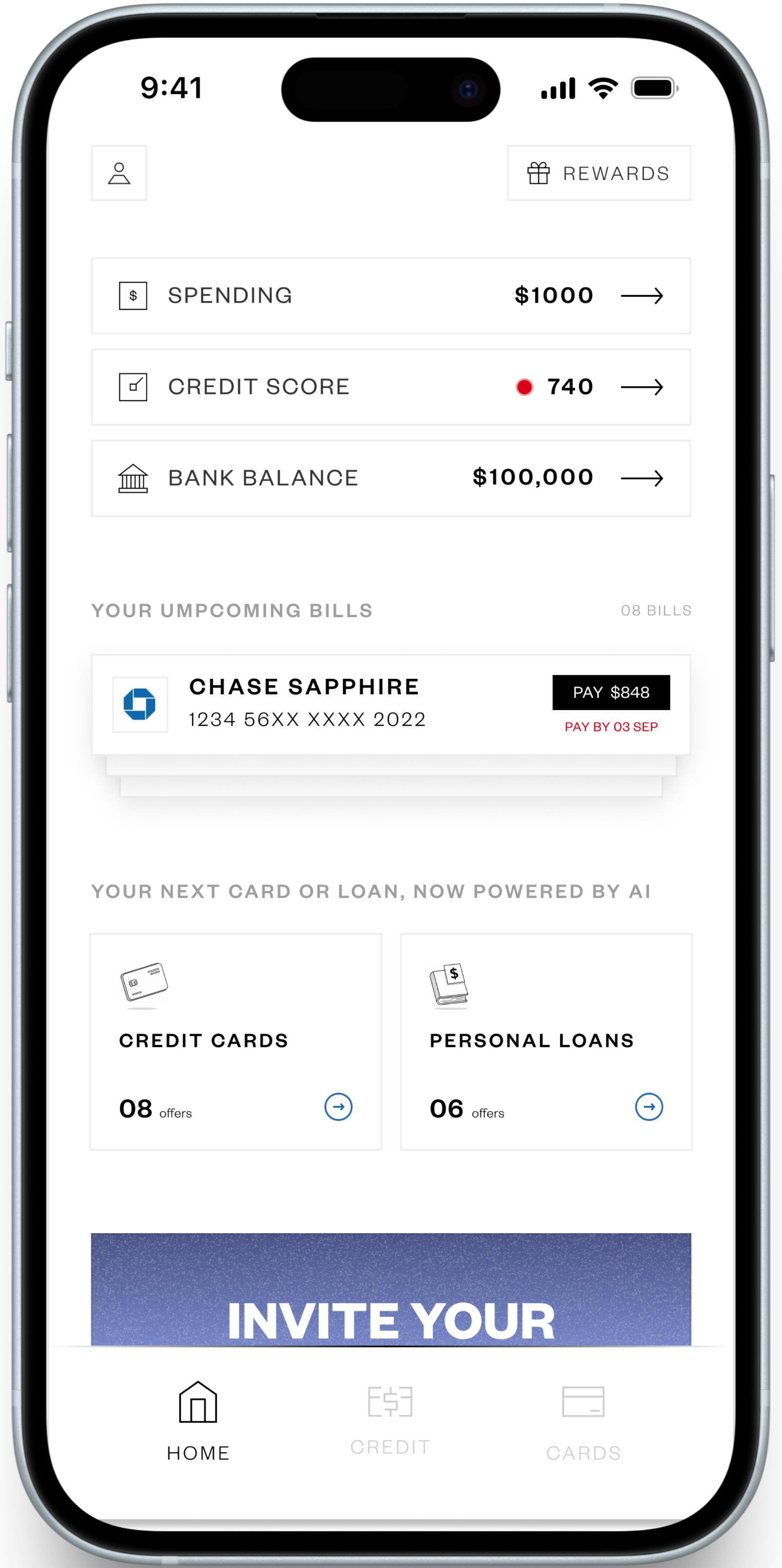View Credit Score details
The width and height of the screenshot is (782, 1568).
pos(391,387)
